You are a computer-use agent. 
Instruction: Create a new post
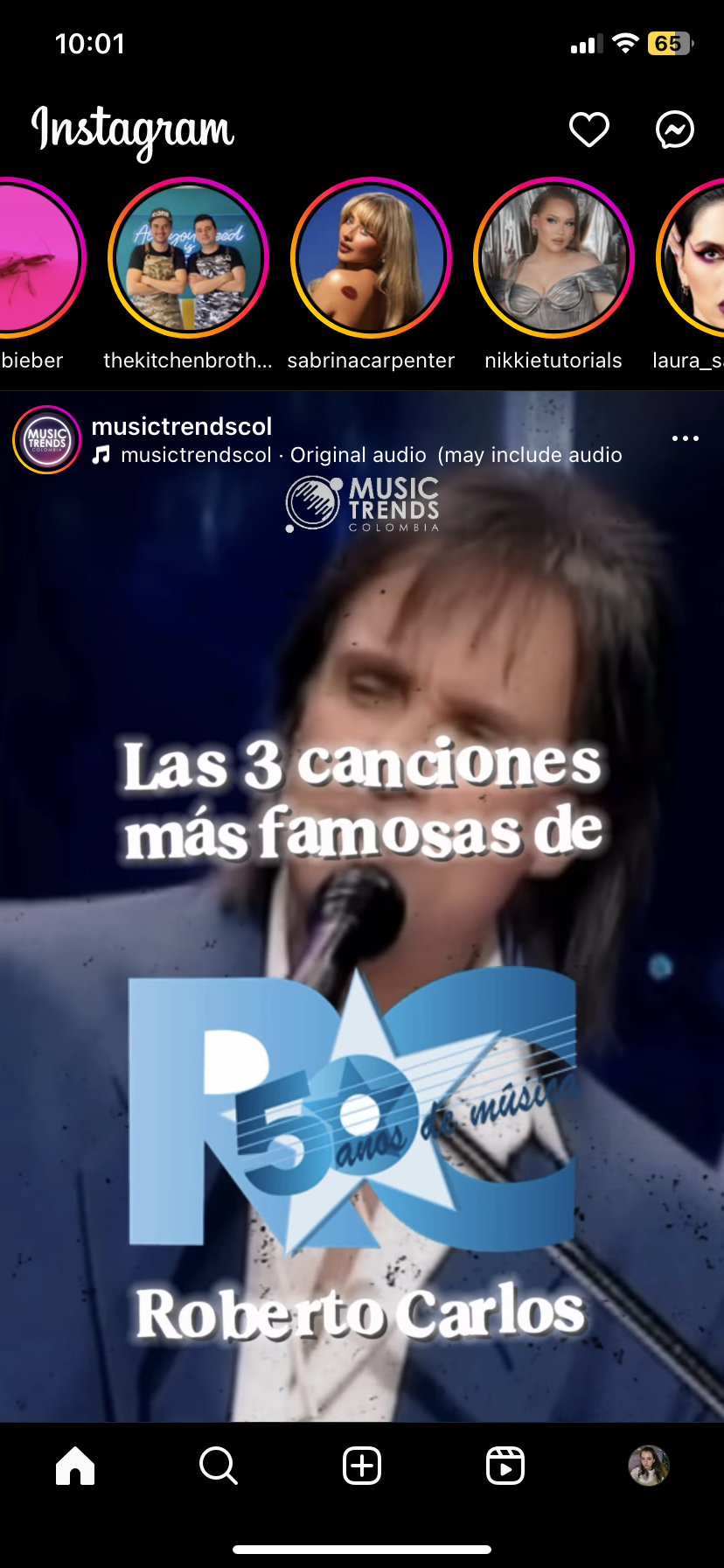click(x=362, y=1466)
